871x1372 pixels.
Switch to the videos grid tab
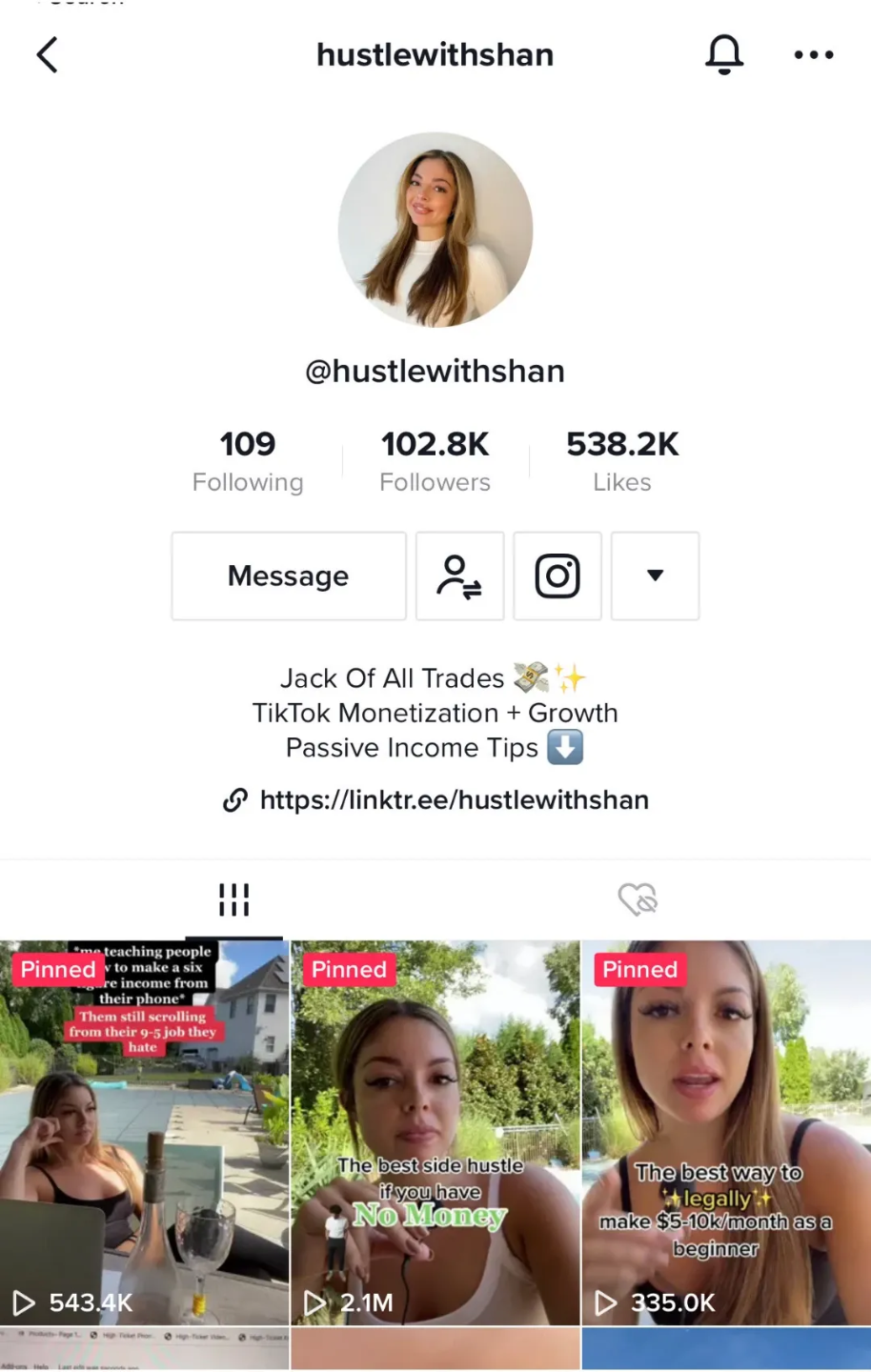[233, 899]
